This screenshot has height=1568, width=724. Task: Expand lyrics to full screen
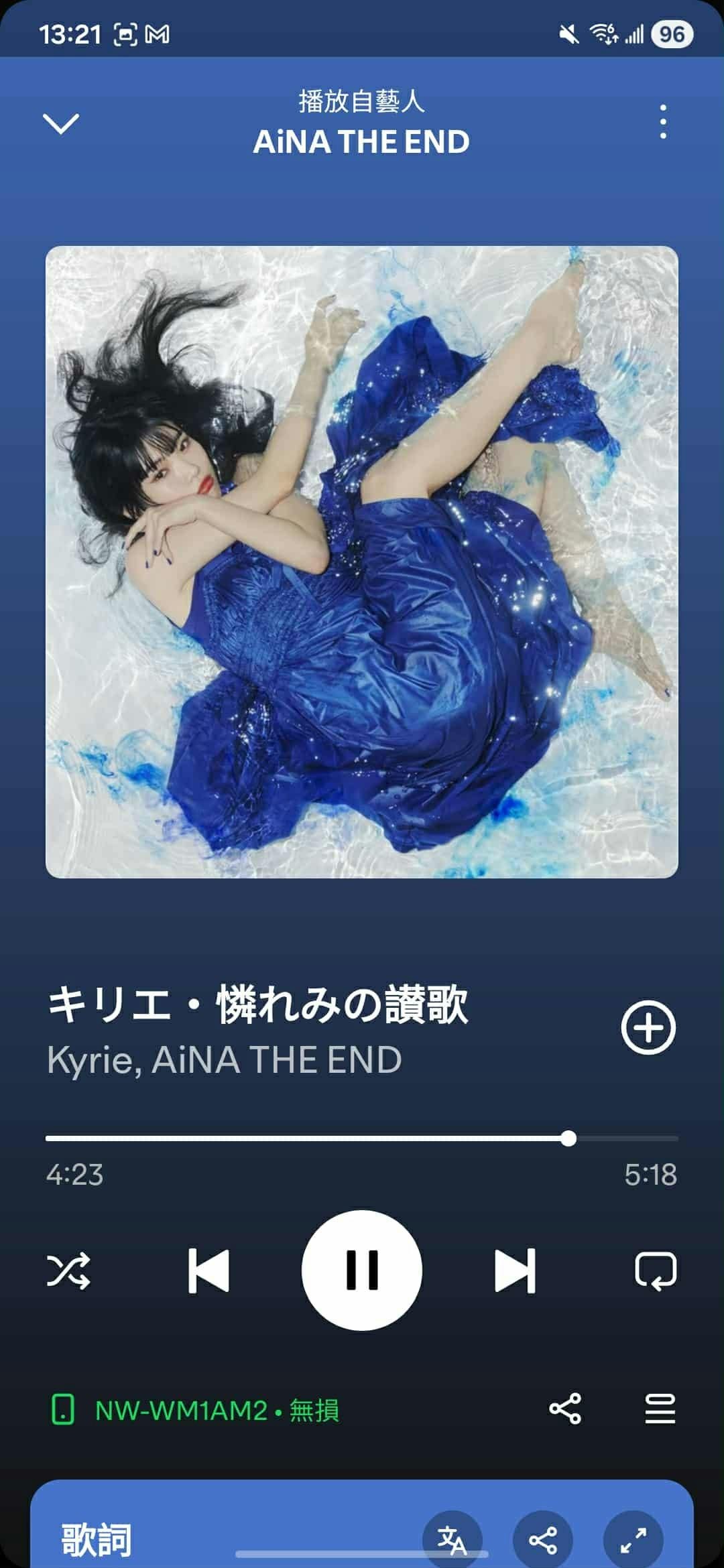click(633, 1540)
